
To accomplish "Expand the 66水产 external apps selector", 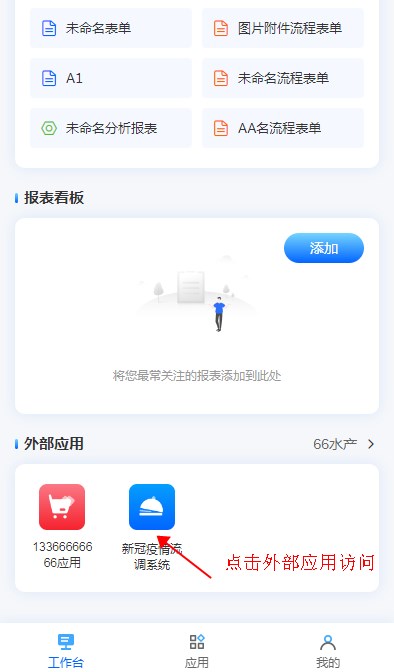I will pos(344,444).
